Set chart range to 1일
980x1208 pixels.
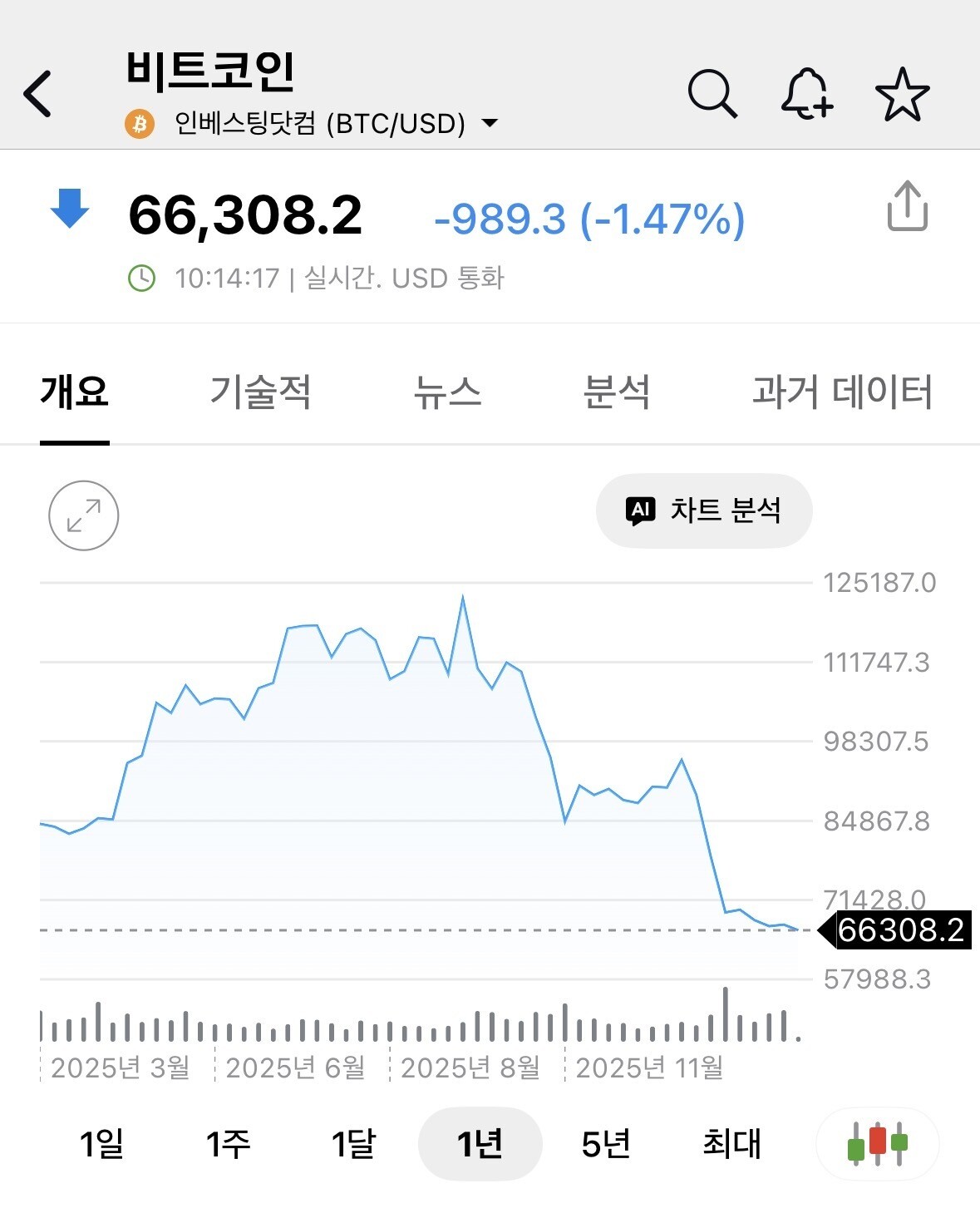point(101,1144)
